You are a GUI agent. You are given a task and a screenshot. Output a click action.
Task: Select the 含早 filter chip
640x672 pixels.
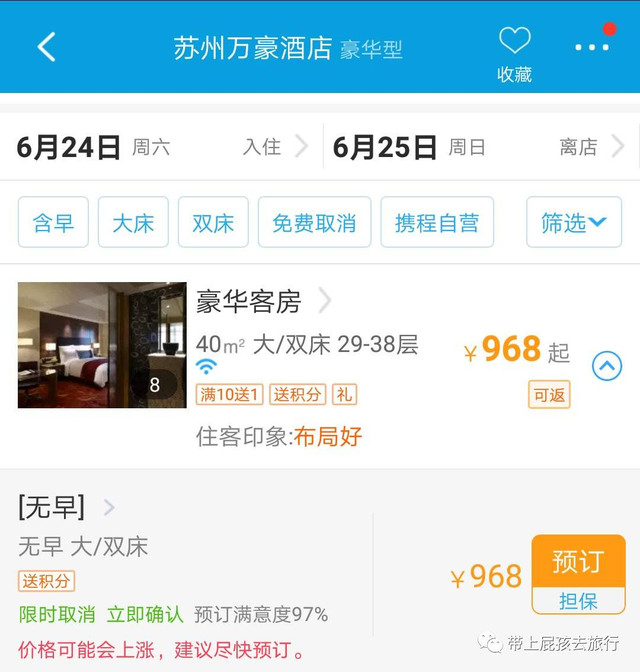pos(53,222)
